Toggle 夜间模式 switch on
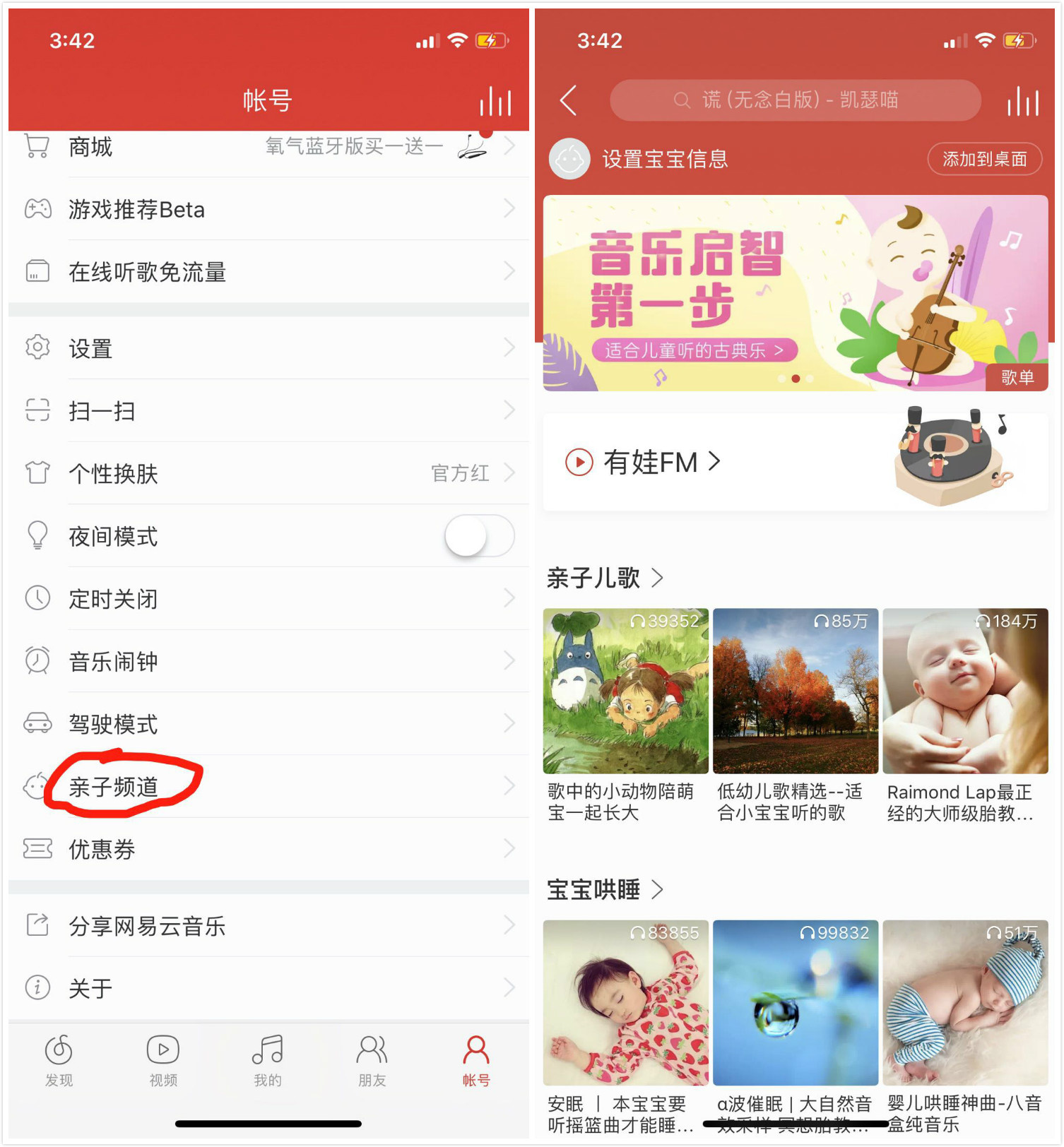1064x1147 pixels. pos(479,536)
